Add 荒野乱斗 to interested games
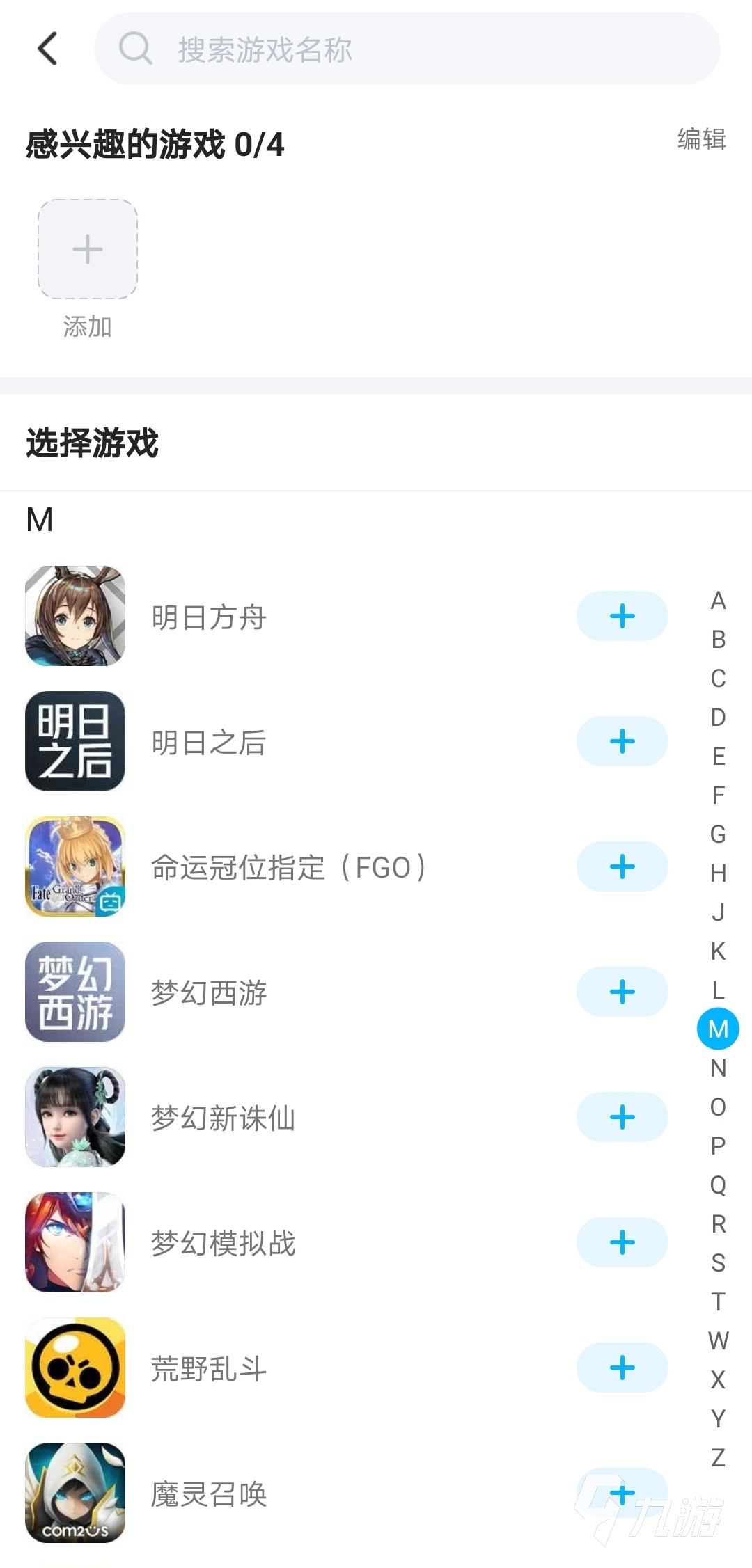This screenshot has height=1568, width=752. [622, 1368]
